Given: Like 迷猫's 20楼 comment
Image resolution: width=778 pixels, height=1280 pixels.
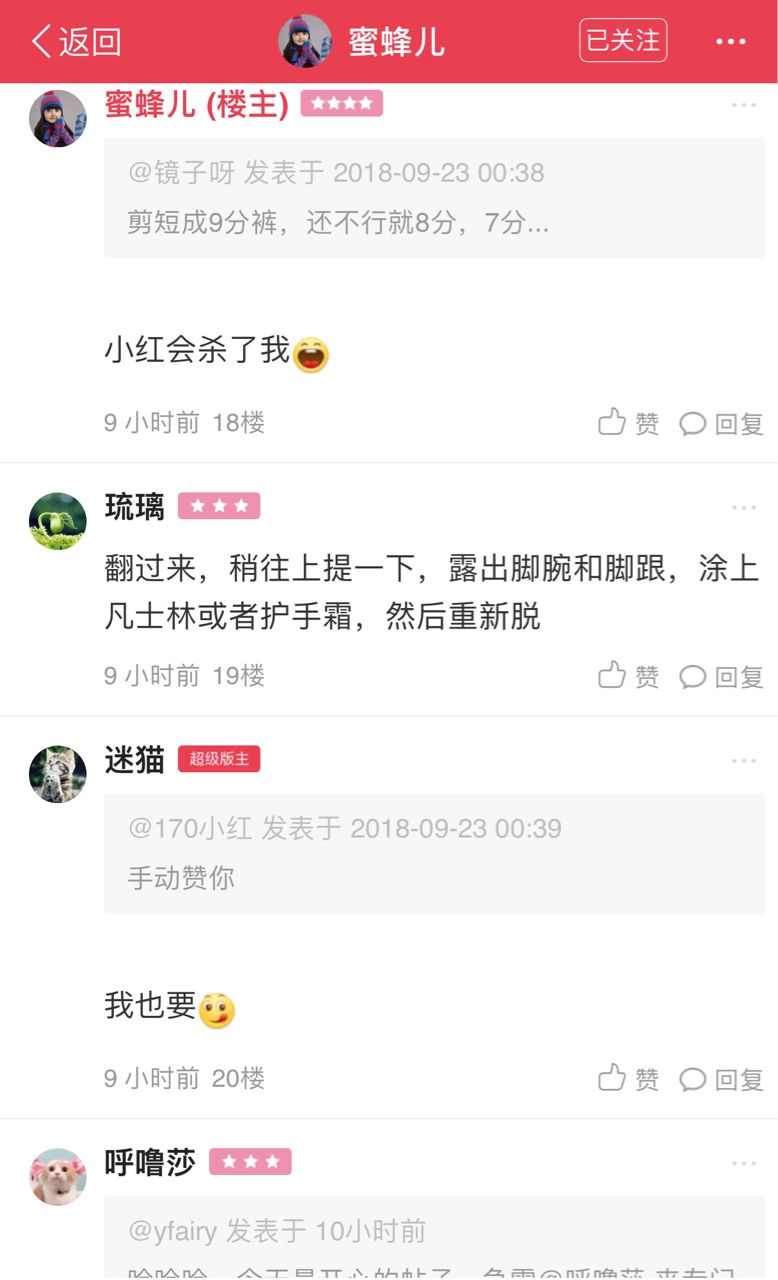Looking at the screenshot, I should click(629, 1079).
